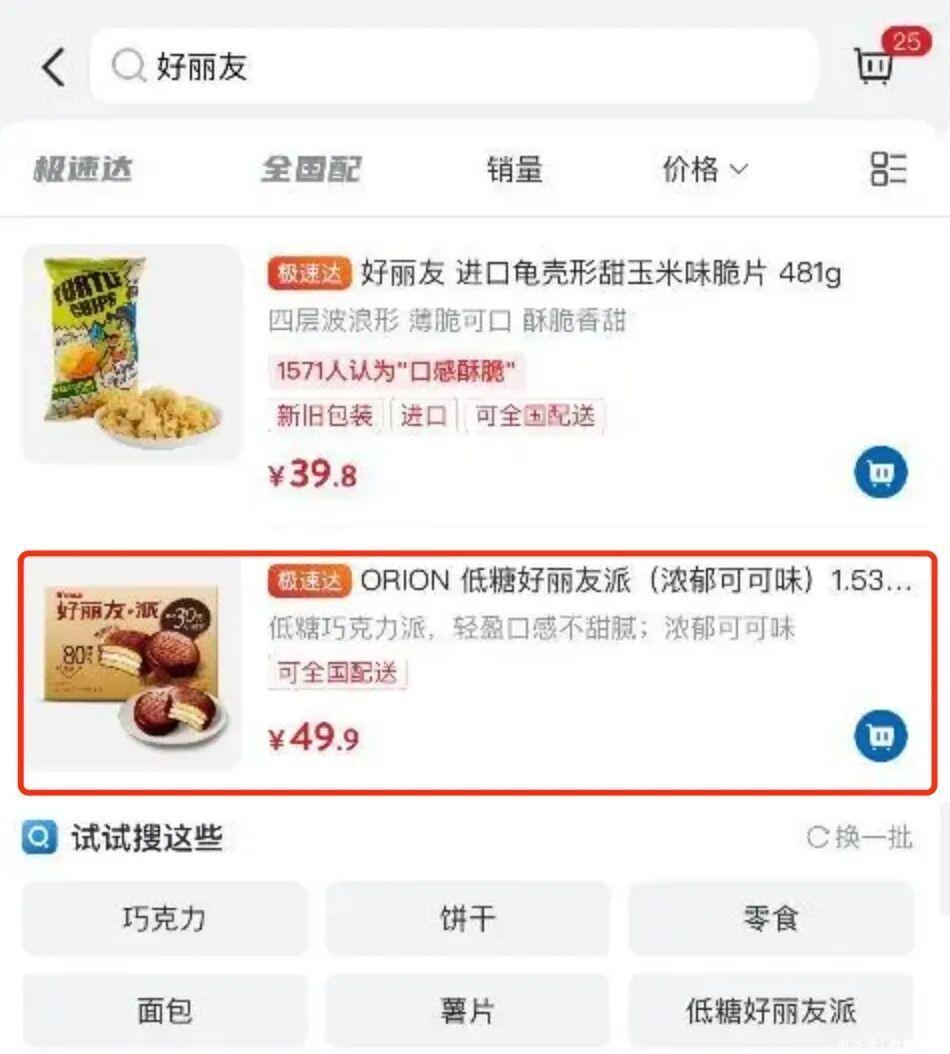
Task: Search the suggestion 薯片
Action: coord(467,1010)
